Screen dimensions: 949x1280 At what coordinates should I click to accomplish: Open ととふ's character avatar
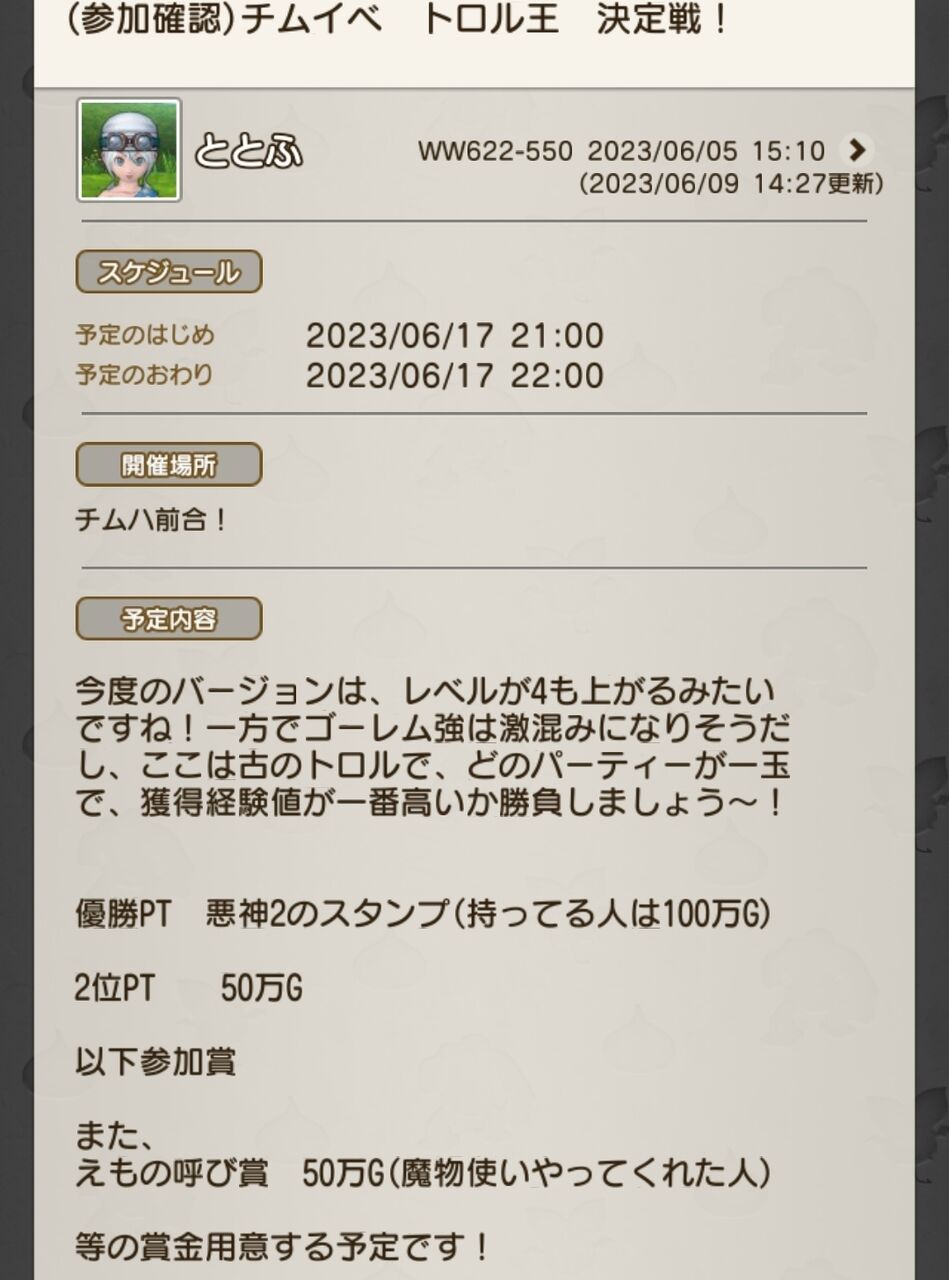pos(129,150)
